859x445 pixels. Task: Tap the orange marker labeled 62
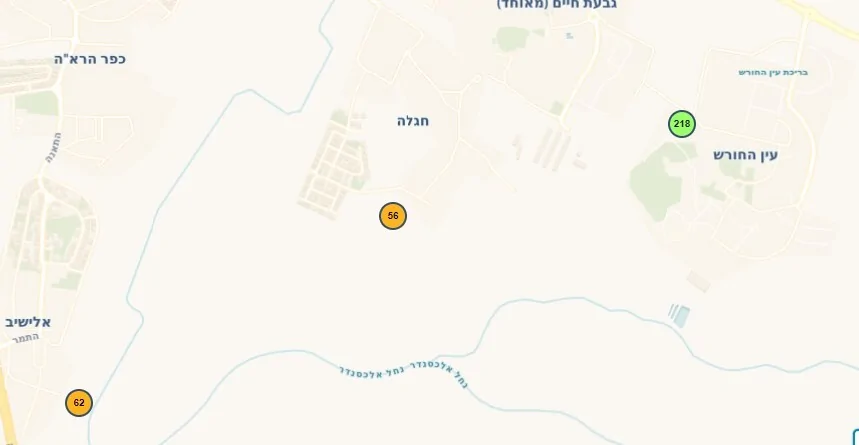(79, 403)
